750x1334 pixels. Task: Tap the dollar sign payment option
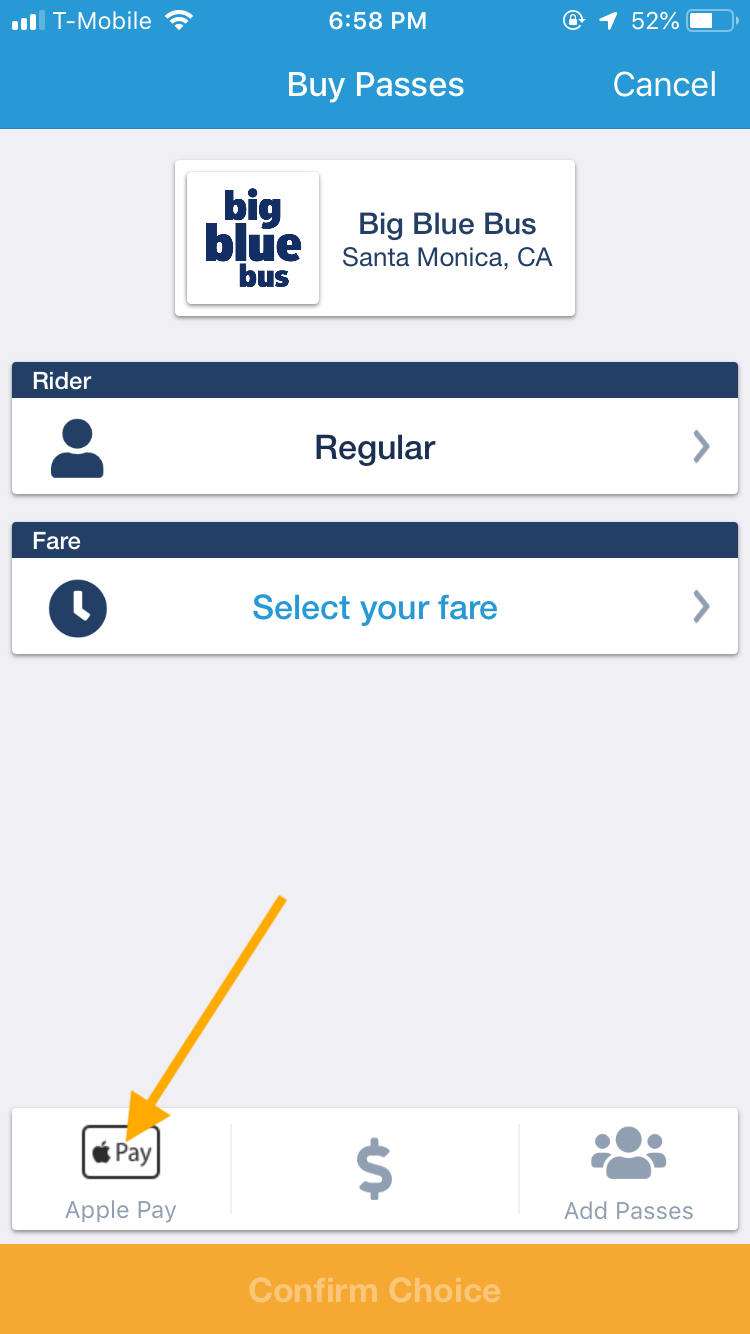[x=375, y=1170]
